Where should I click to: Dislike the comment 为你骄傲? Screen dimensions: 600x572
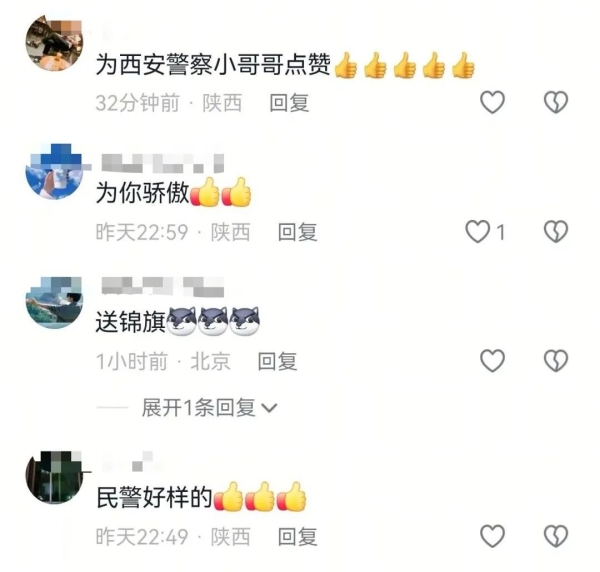(555, 232)
